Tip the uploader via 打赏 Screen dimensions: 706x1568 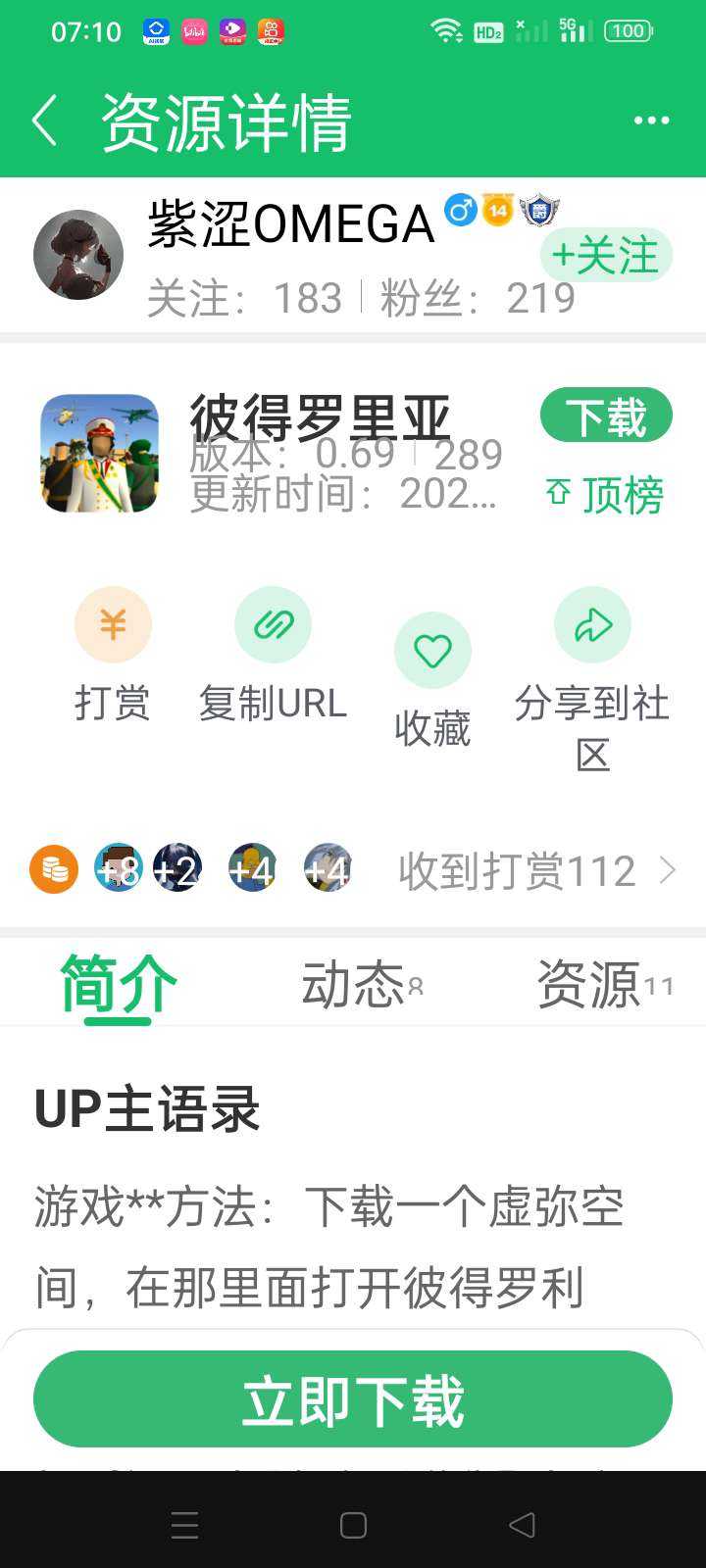click(113, 652)
